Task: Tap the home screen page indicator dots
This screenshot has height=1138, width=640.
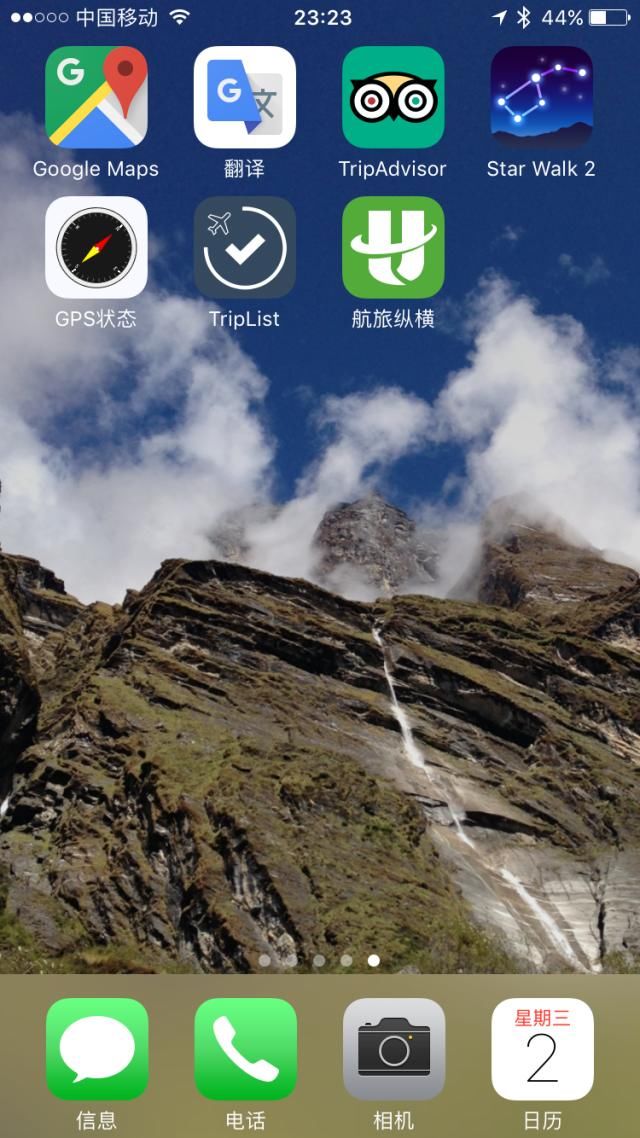Action: point(319,960)
